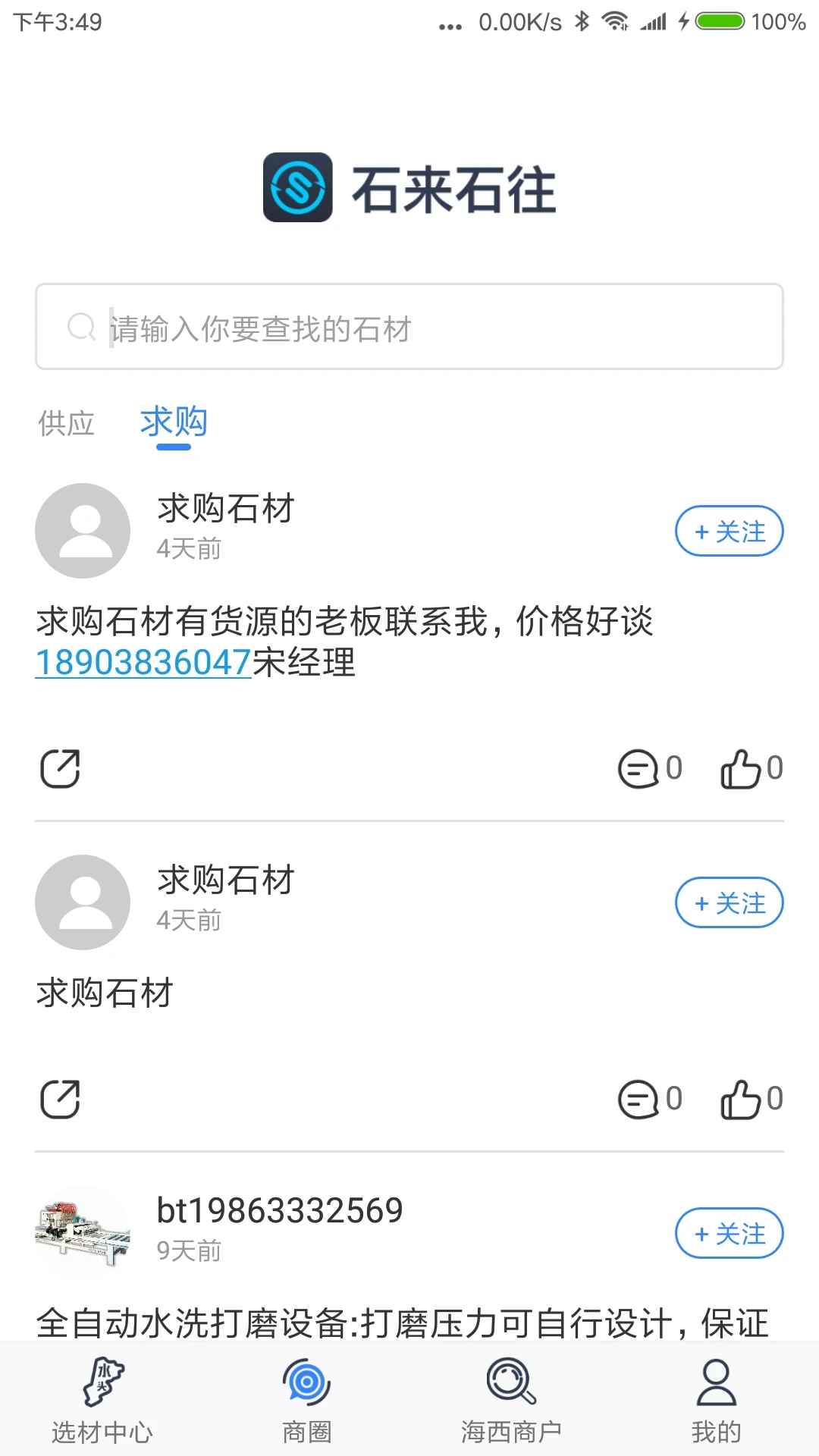819x1456 pixels.
Task: Like the second 求购石材 post
Action: pyautogui.click(x=743, y=1100)
